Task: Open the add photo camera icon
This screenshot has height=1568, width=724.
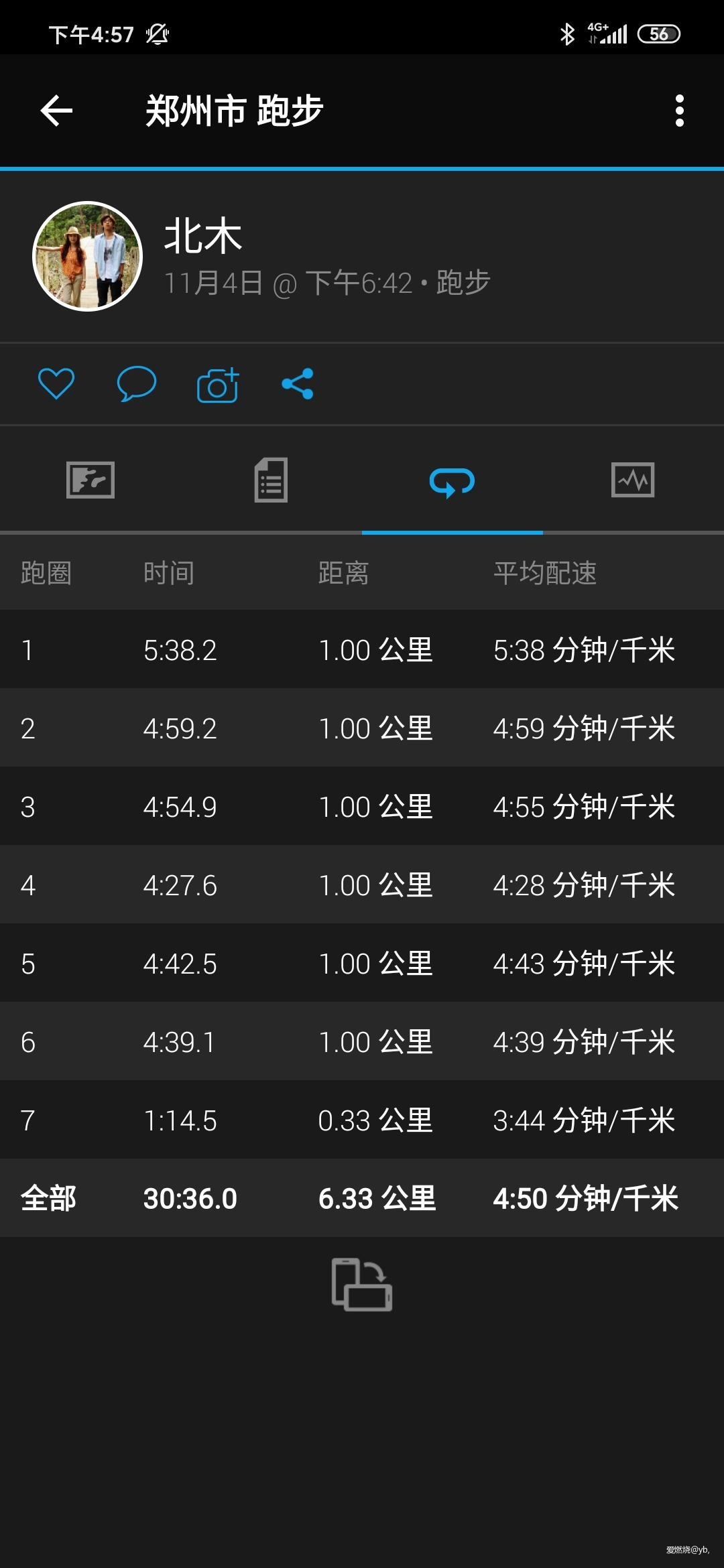Action: (217, 383)
